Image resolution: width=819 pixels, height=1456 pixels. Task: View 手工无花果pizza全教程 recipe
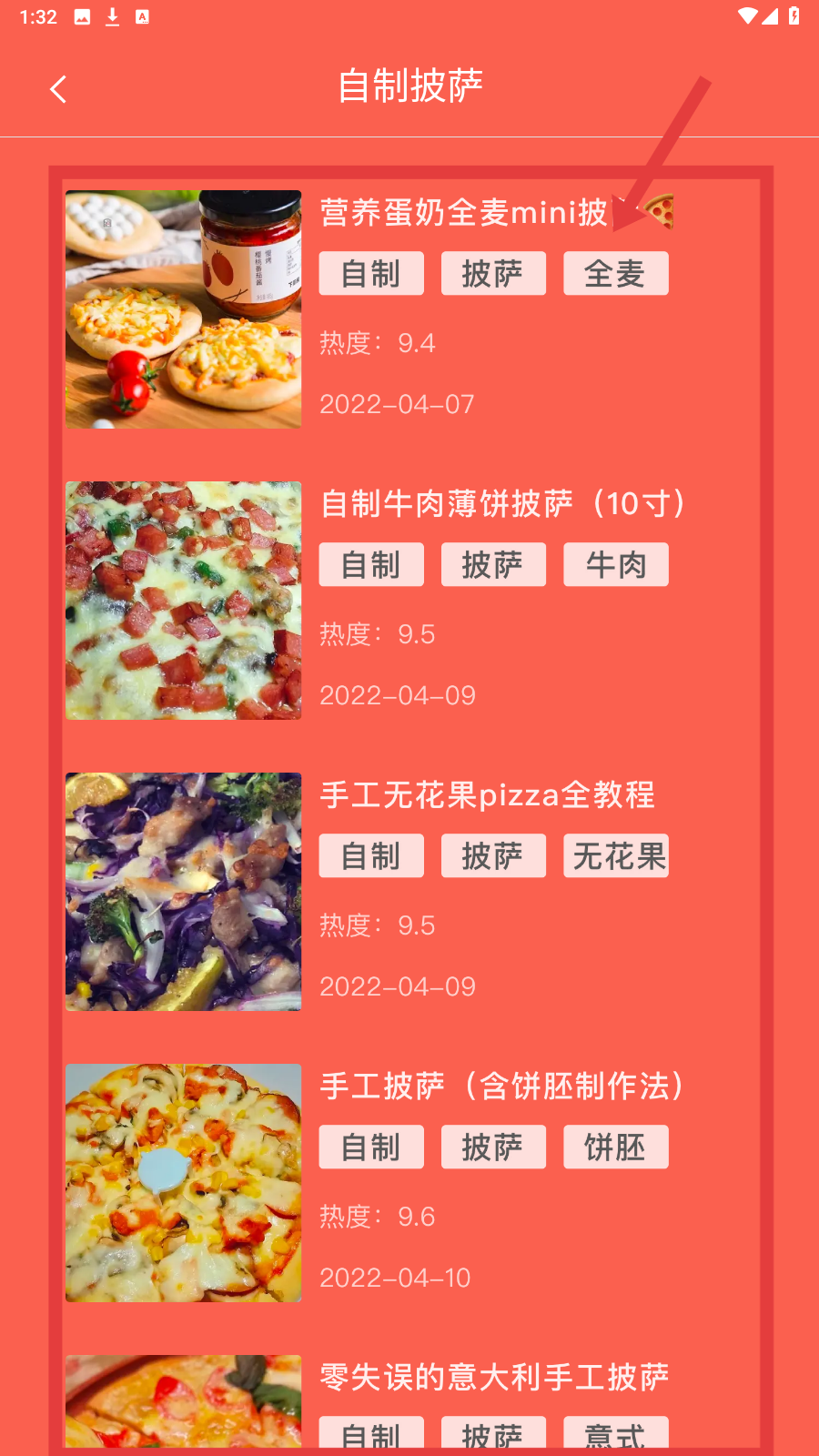pos(487,794)
